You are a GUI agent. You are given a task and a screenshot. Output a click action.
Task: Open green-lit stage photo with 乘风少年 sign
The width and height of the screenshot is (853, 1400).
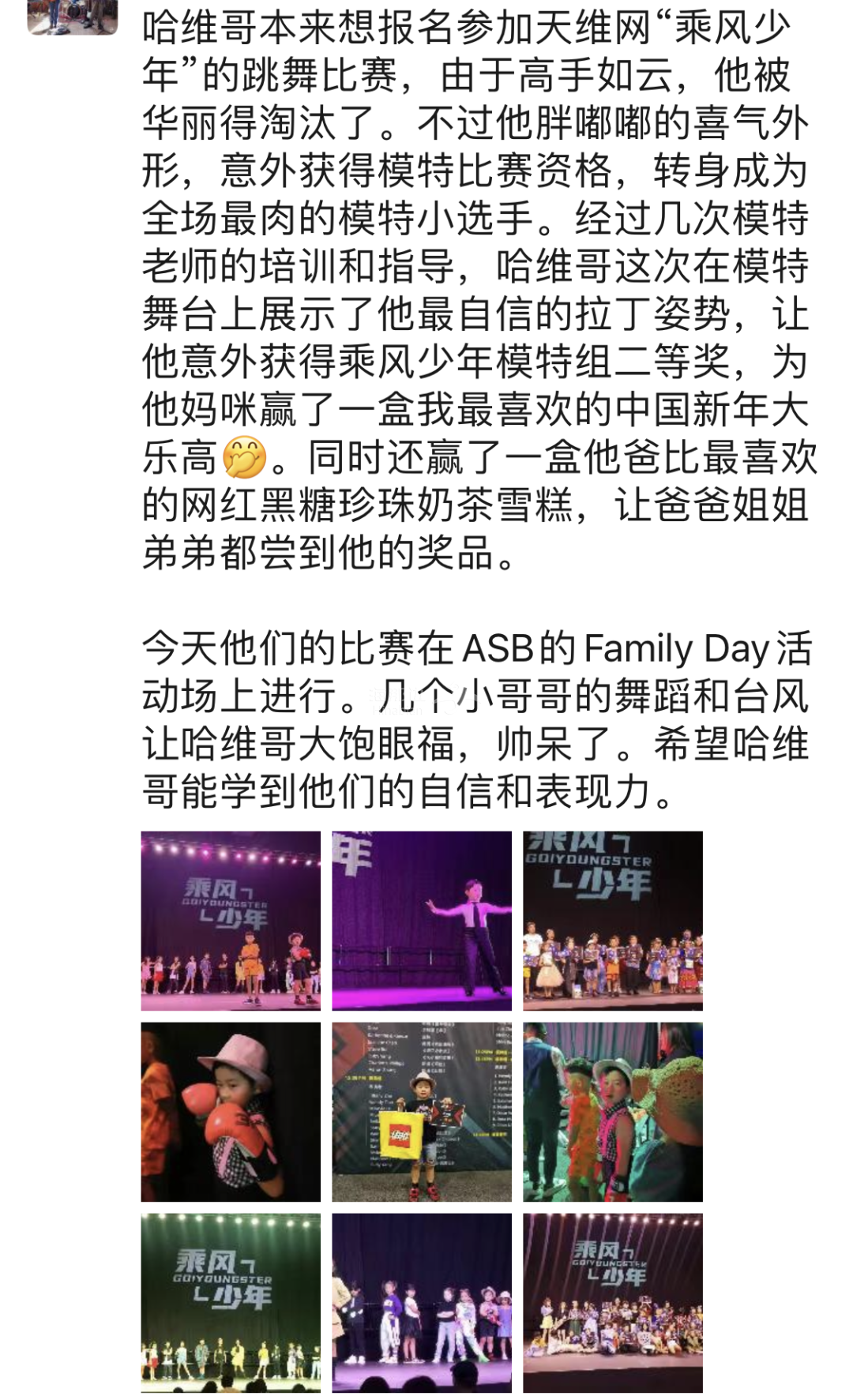[x=231, y=1303]
